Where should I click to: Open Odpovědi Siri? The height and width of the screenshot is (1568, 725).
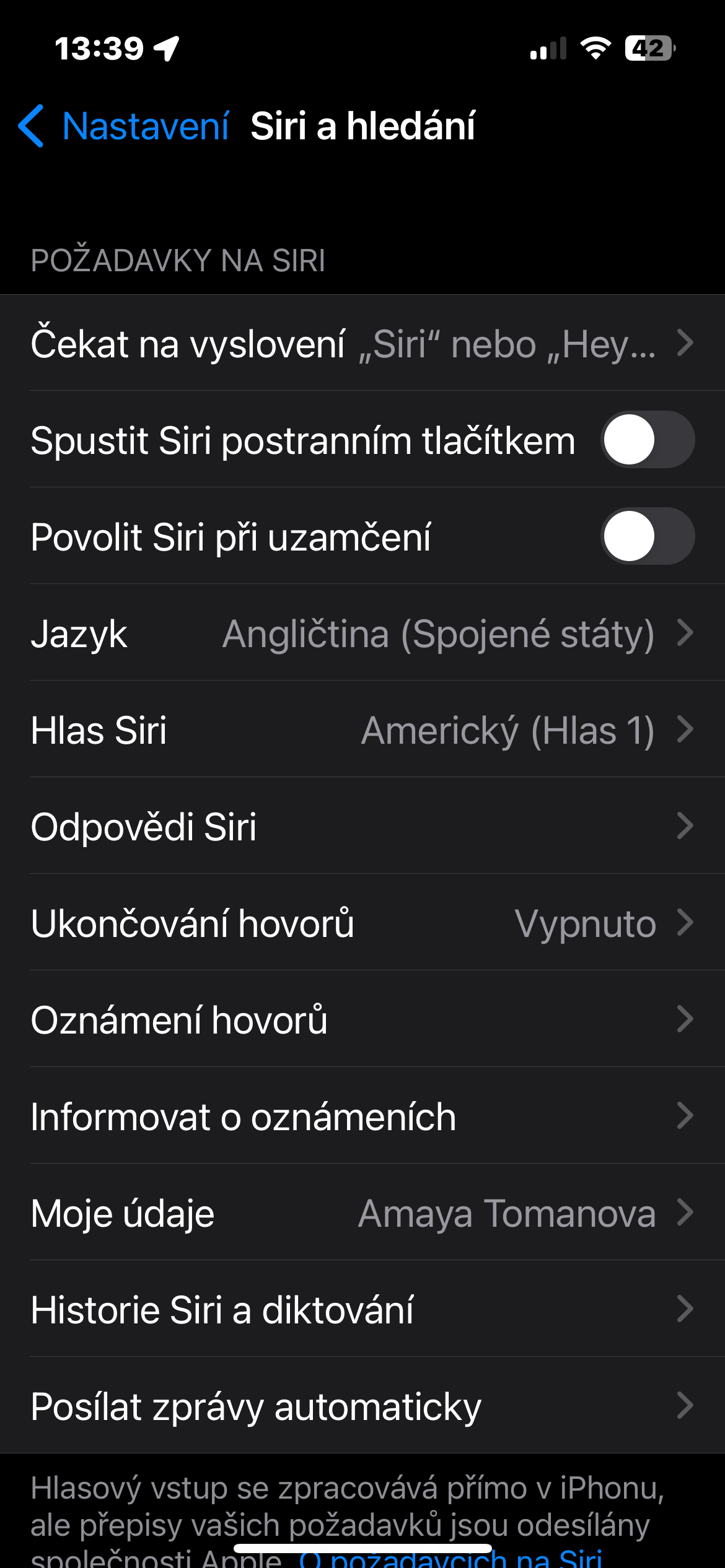tap(362, 826)
